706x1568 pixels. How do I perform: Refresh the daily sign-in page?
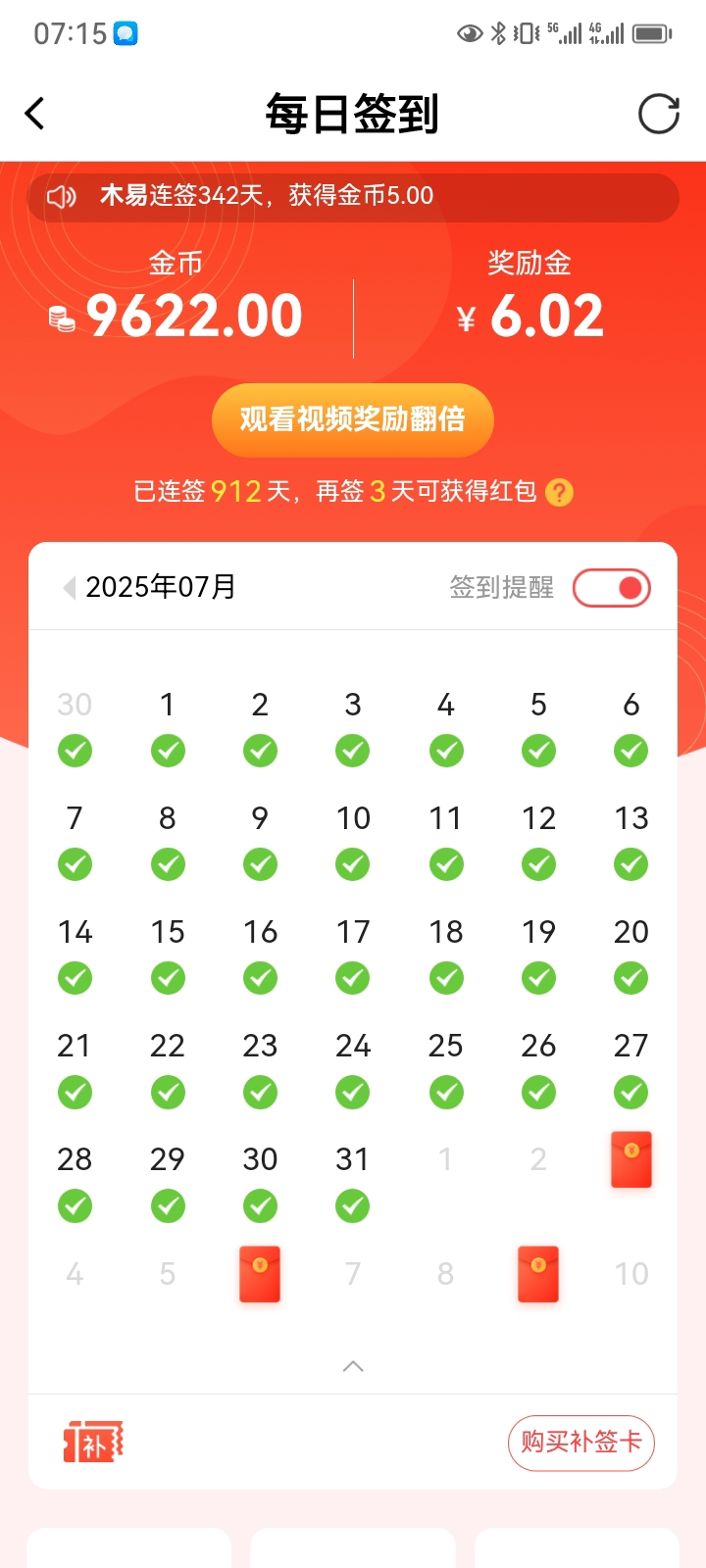click(658, 114)
